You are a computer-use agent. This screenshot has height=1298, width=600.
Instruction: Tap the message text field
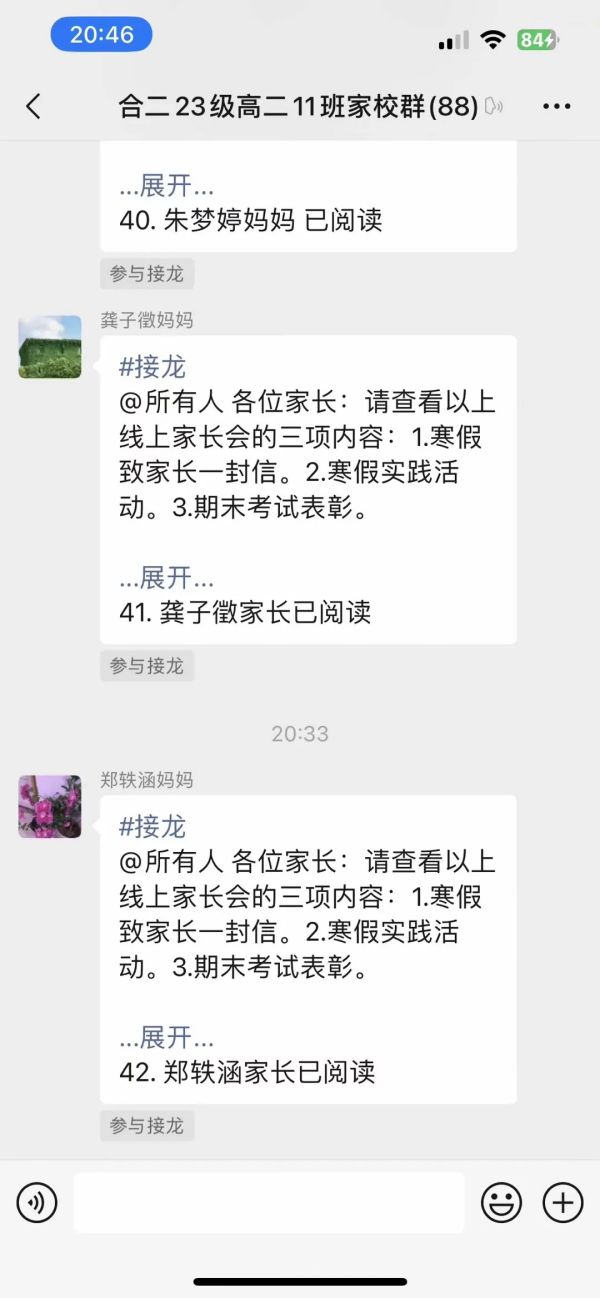(268, 1202)
